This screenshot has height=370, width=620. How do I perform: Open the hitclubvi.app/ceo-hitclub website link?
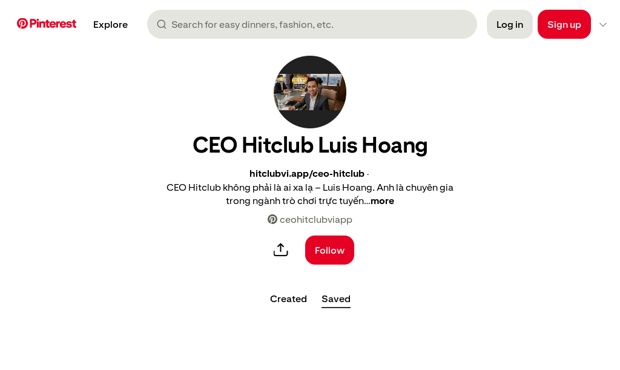pyautogui.click(x=307, y=174)
